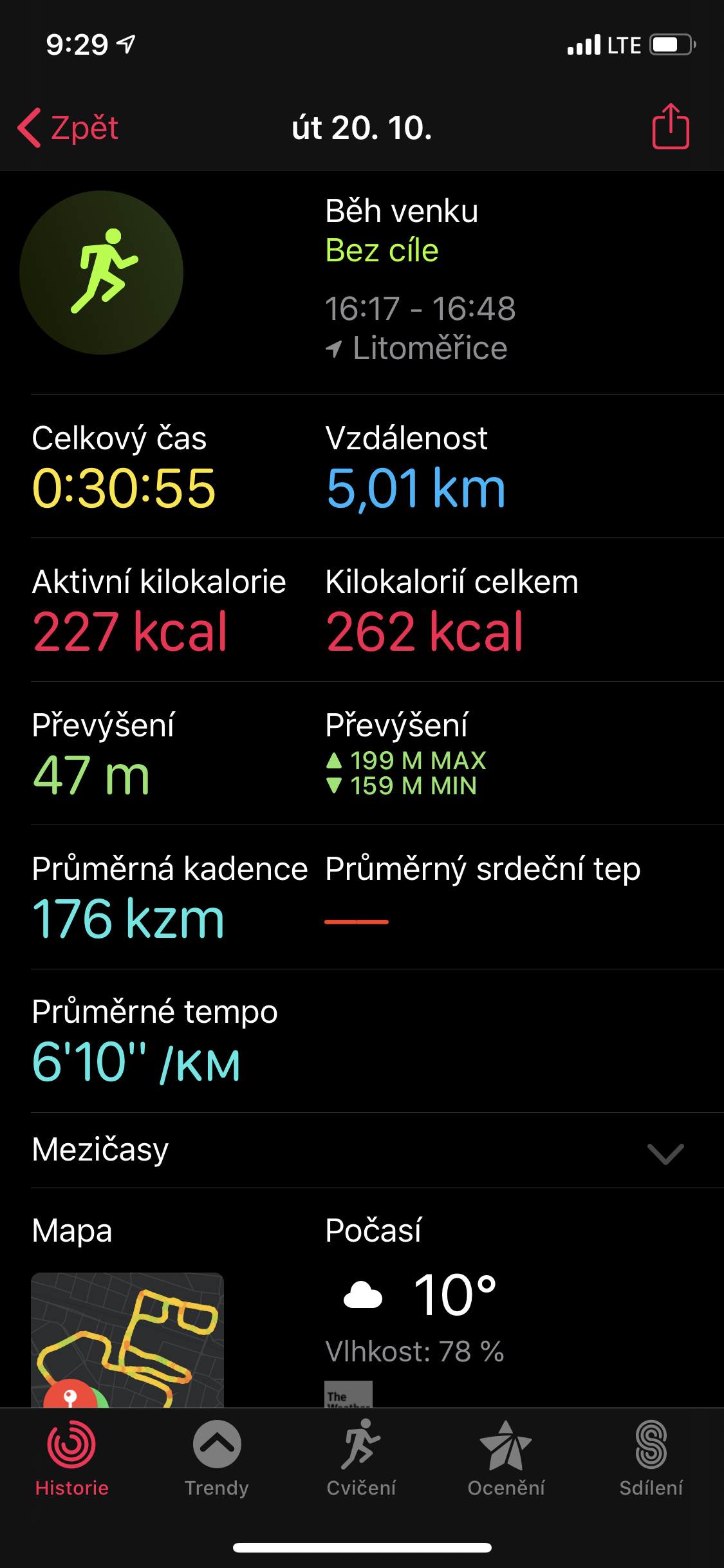
Task: Go back with the Zpět button
Action: (x=68, y=127)
